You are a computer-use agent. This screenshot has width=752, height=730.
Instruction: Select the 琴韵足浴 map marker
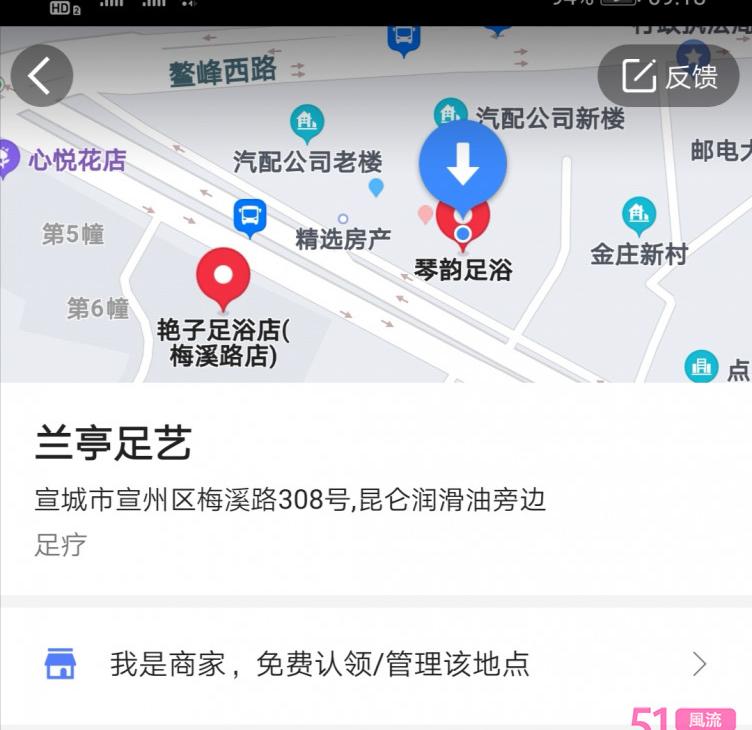(x=463, y=222)
